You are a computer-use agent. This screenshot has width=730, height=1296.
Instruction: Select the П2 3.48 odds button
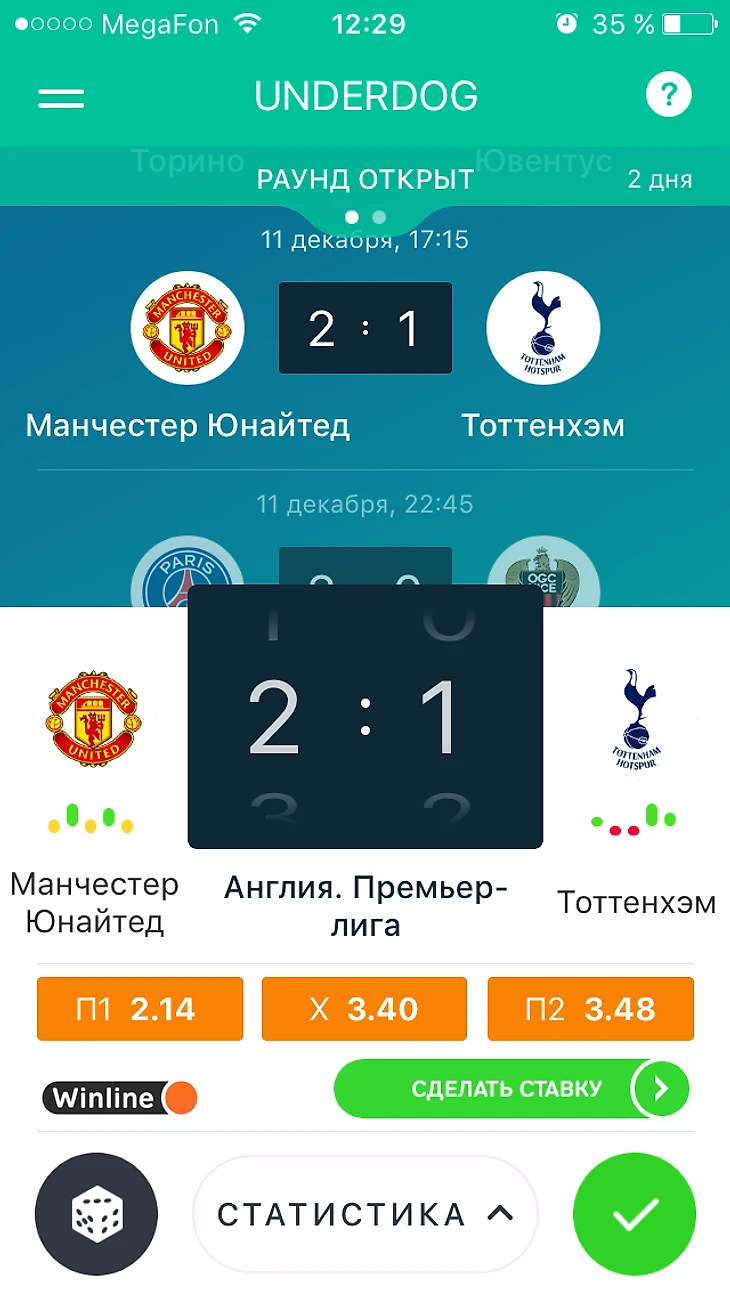[x=590, y=1009]
